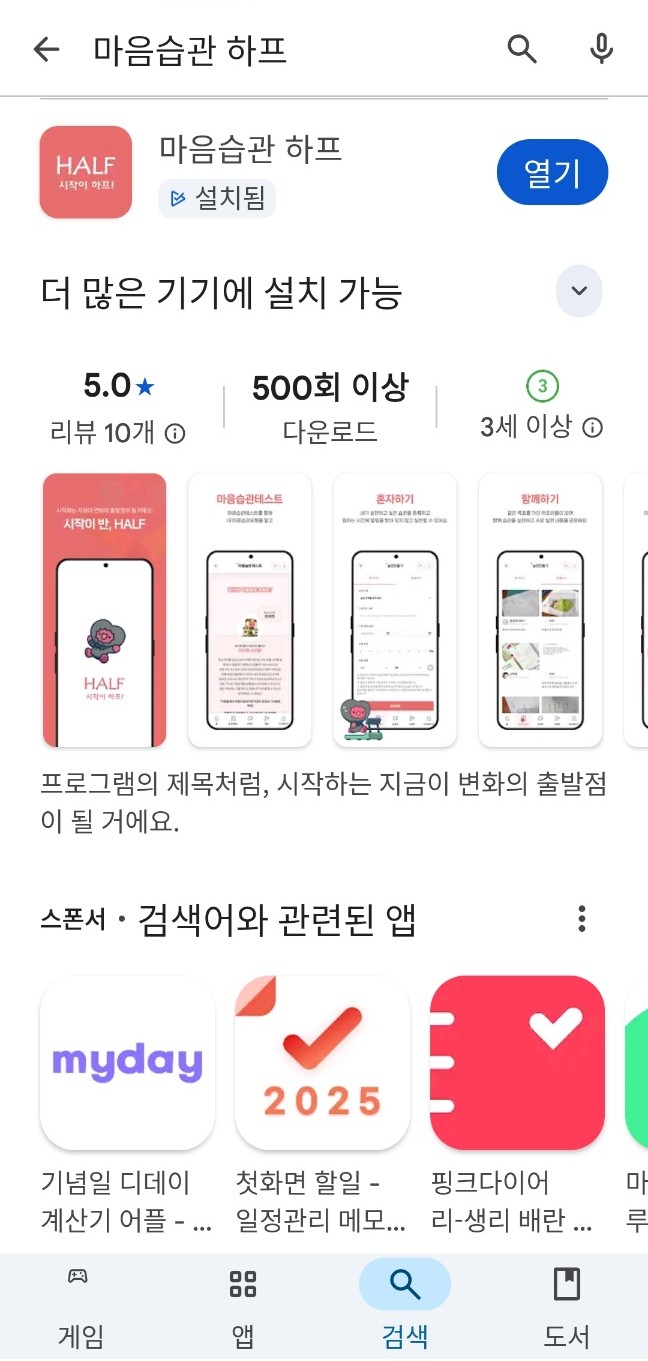Image resolution: width=648 pixels, height=1361 pixels.
Task: Tap the info icon next to 3세 이상
Action: [x=593, y=428]
